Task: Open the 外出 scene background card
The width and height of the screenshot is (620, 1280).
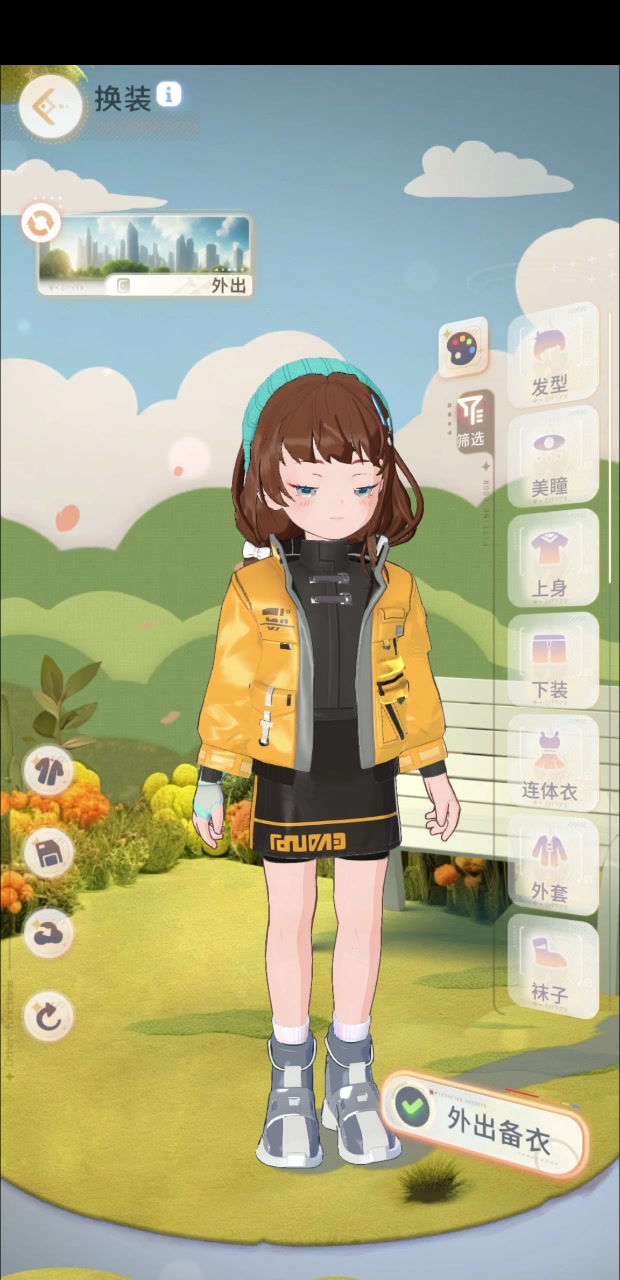Action: 146,255
